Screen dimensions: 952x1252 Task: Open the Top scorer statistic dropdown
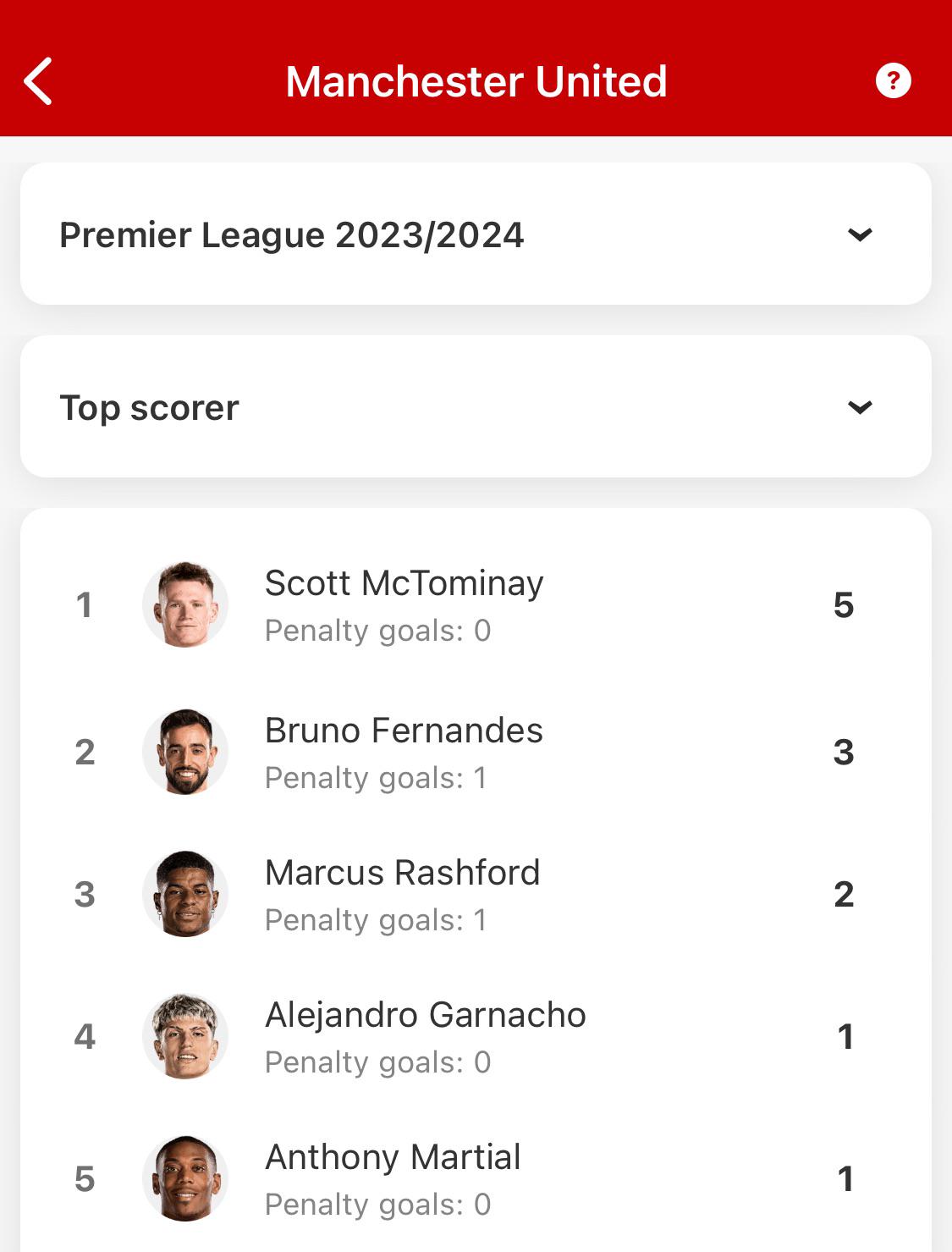point(476,407)
